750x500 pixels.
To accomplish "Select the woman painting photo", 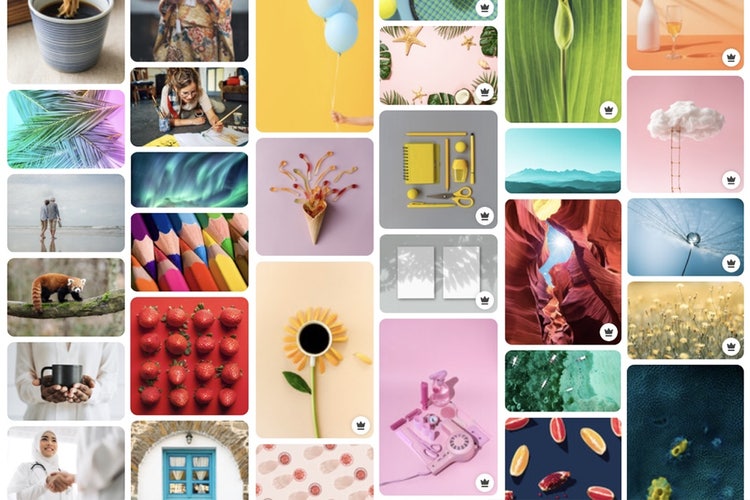I will click(x=189, y=106).
